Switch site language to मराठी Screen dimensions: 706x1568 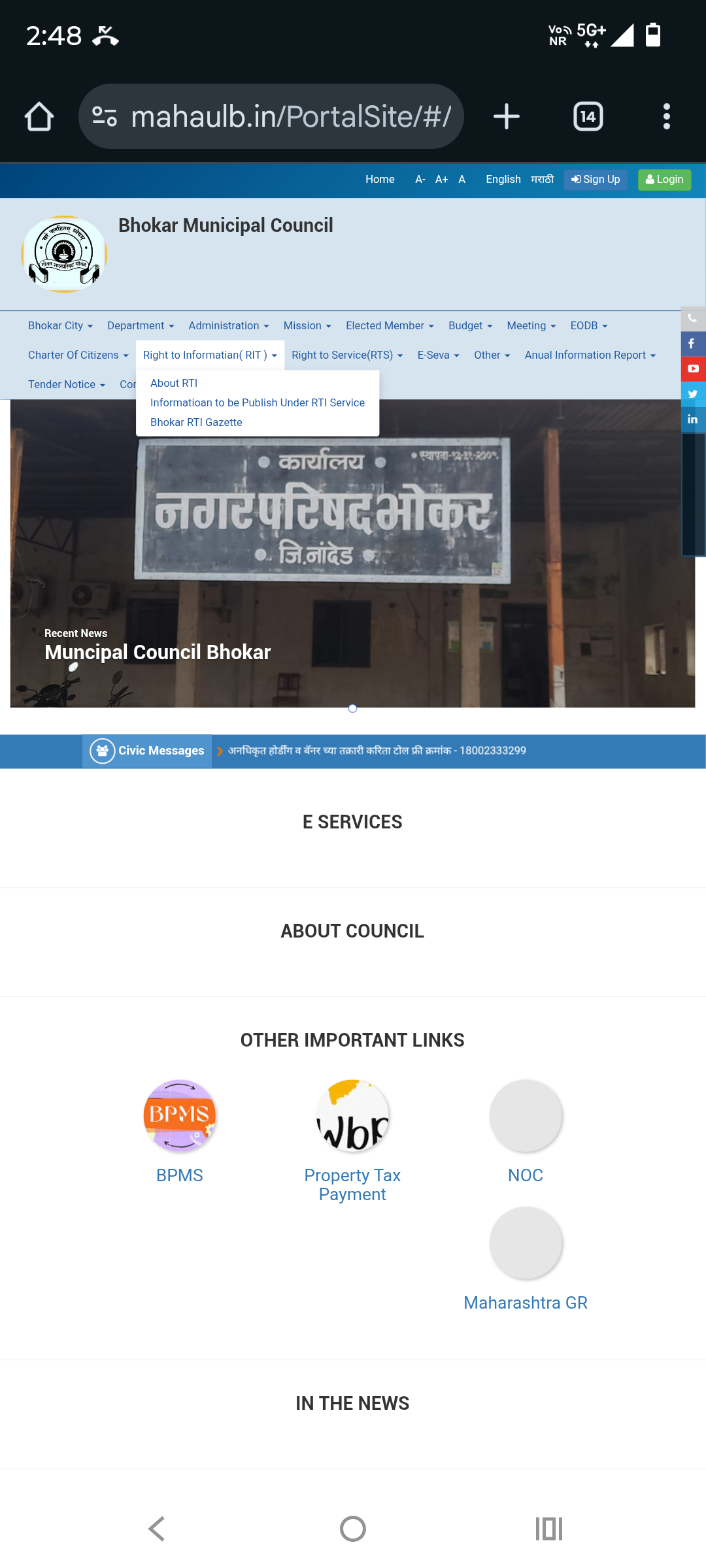tap(542, 179)
